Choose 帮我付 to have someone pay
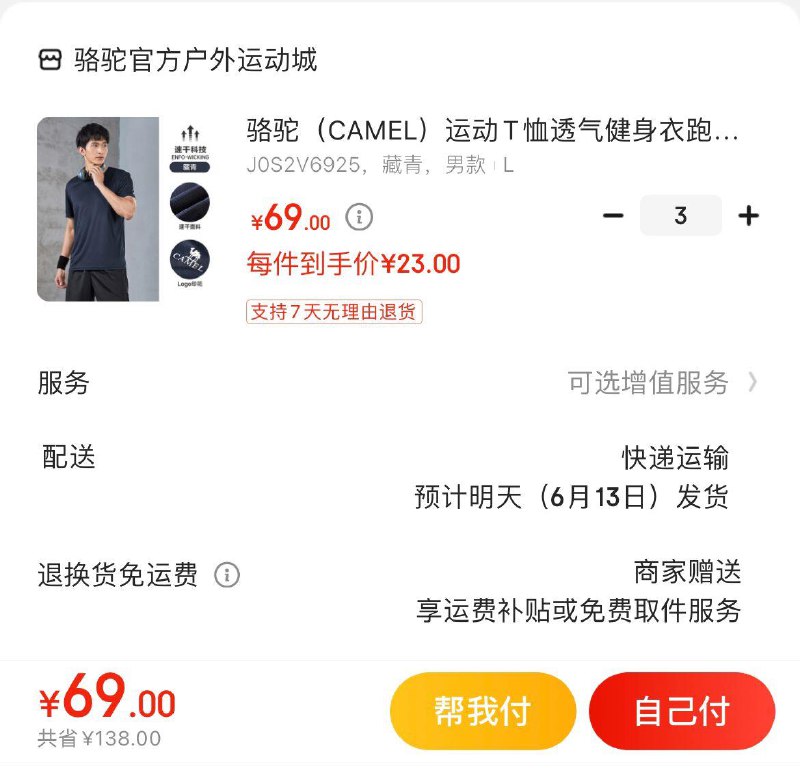800x779 pixels. pyautogui.click(x=482, y=711)
